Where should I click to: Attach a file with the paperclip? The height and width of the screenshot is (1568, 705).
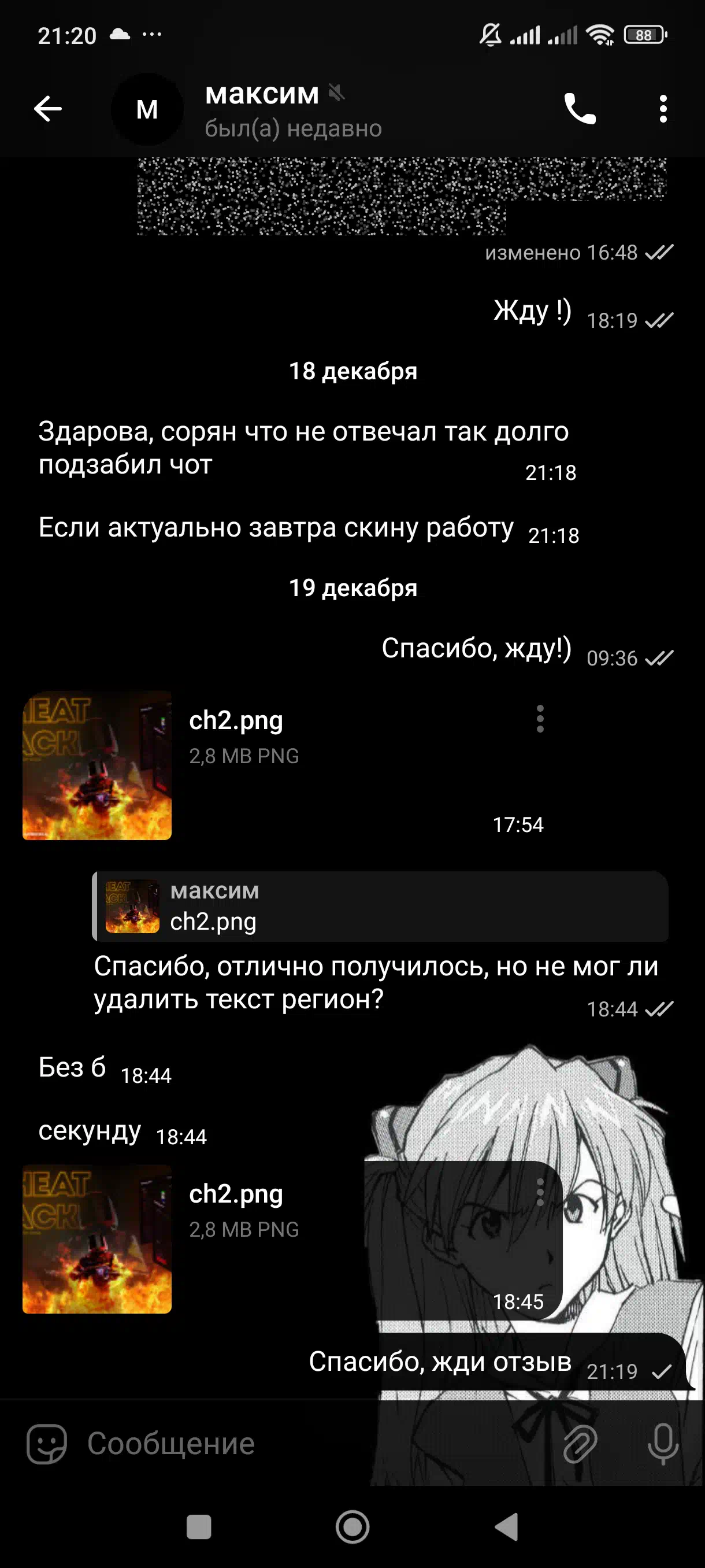coord(580,1443)
